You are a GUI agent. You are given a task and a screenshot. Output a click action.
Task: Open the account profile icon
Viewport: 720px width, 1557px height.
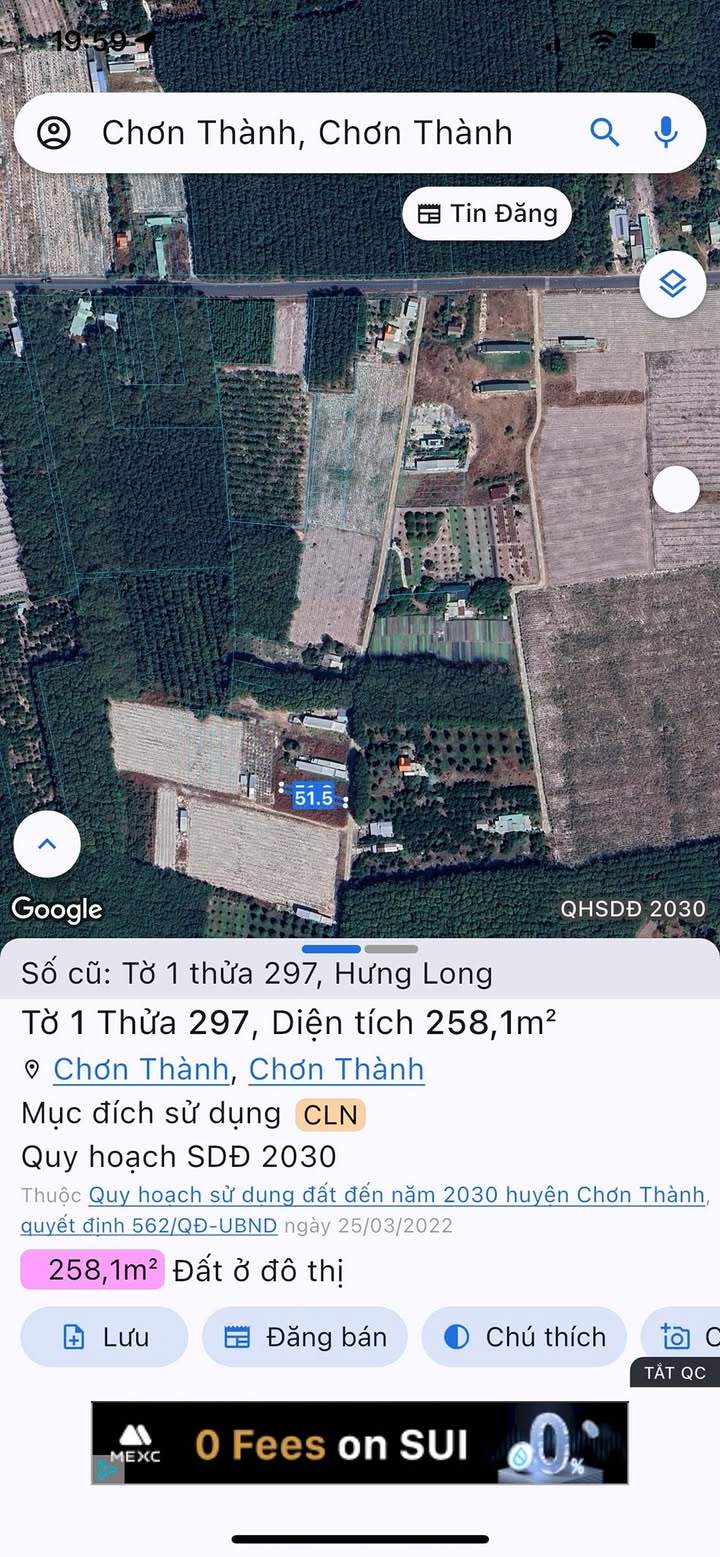tap(54, 133)
